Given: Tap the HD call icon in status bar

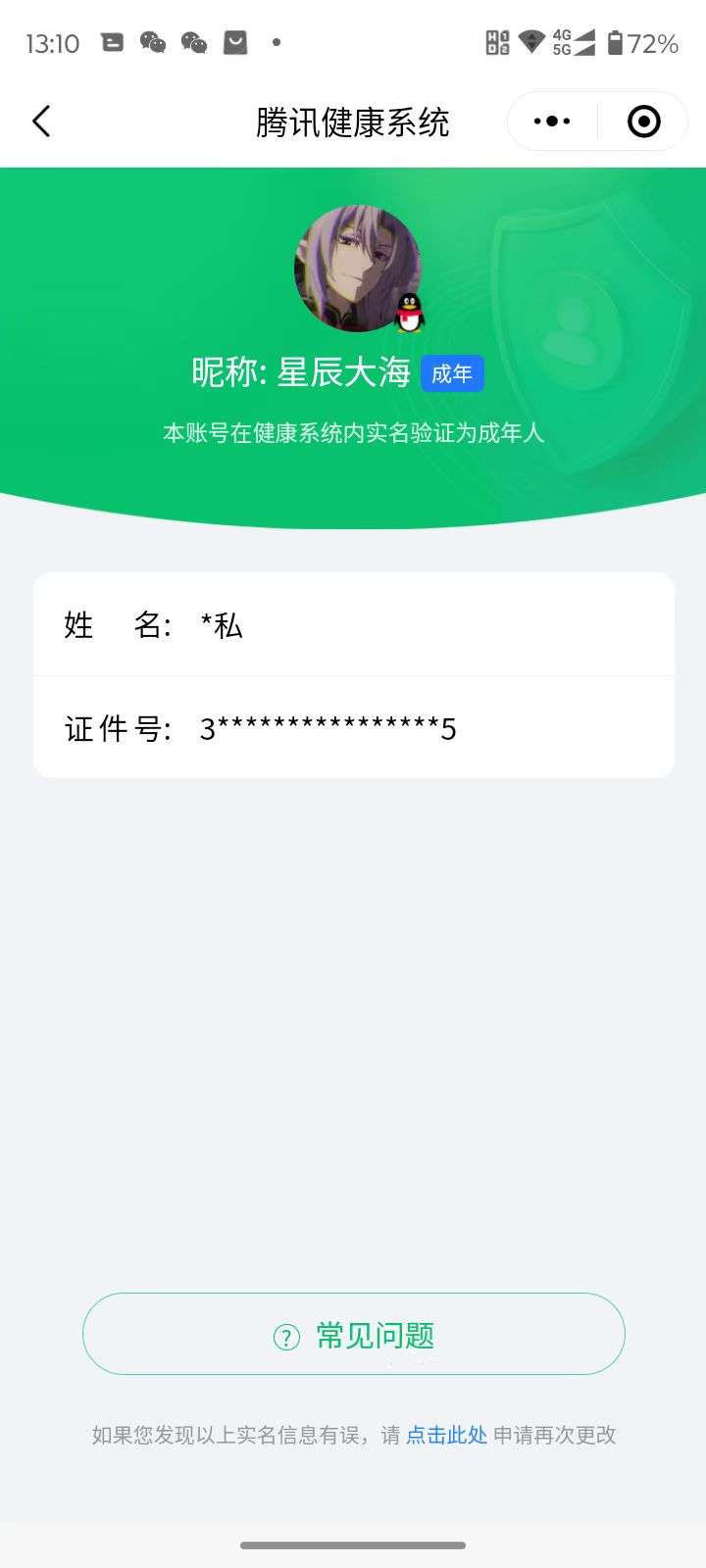Looking at the screenshot, I should pos(496,43).
